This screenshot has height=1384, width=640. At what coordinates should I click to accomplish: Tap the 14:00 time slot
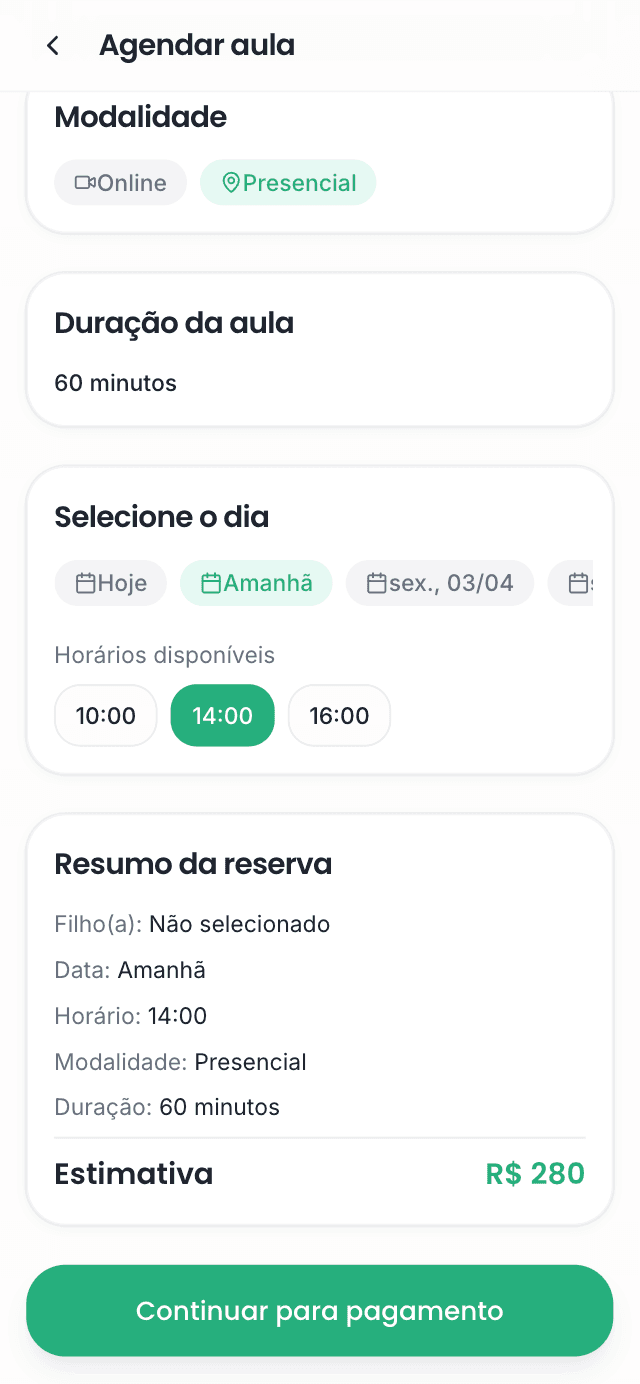[x=222, y=715]
